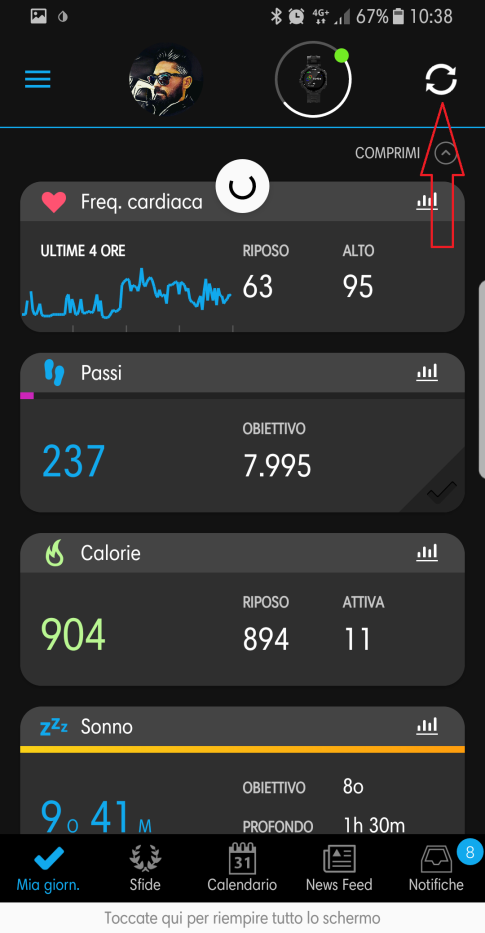Tap the sync arrows icon

441,80
